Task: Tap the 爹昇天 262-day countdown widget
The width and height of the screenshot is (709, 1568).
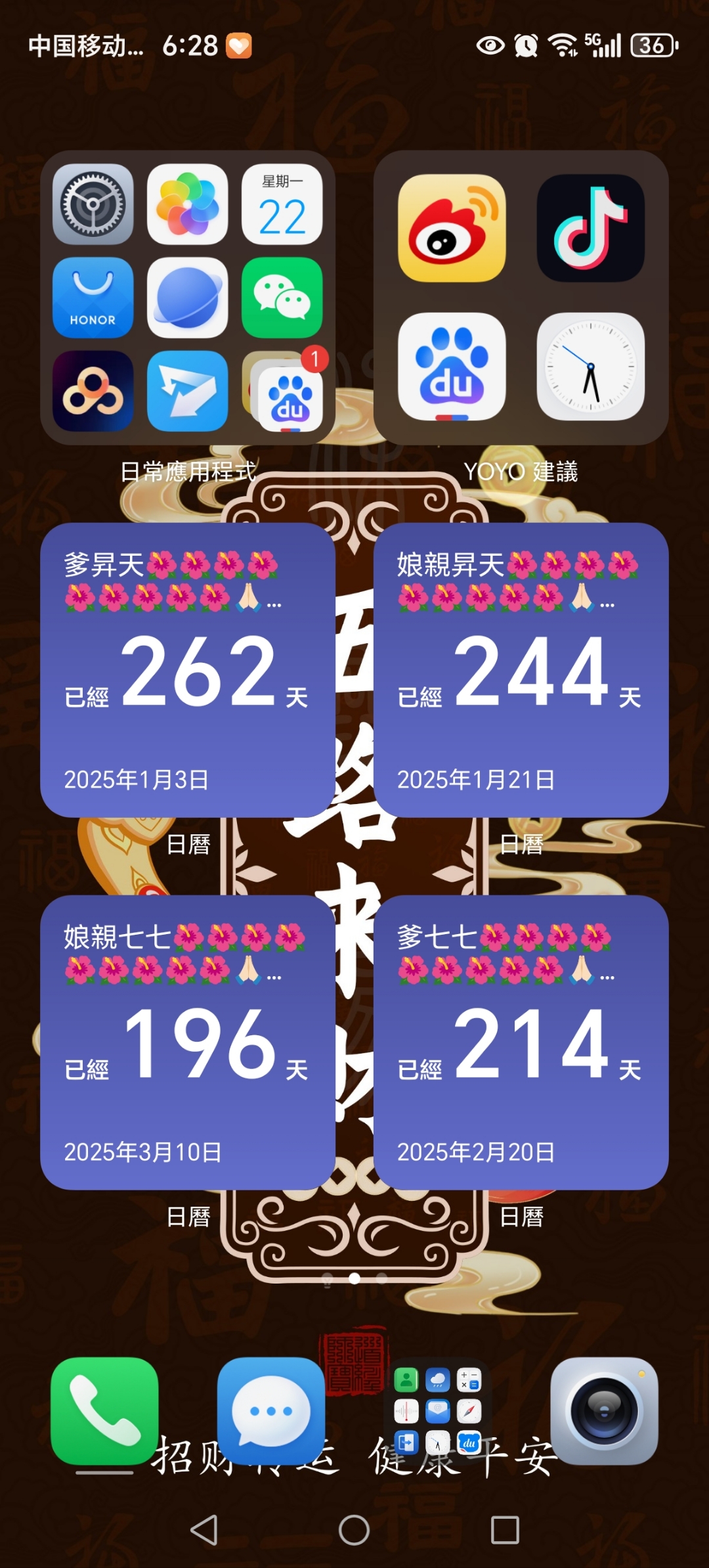Action: pos(187,670)
